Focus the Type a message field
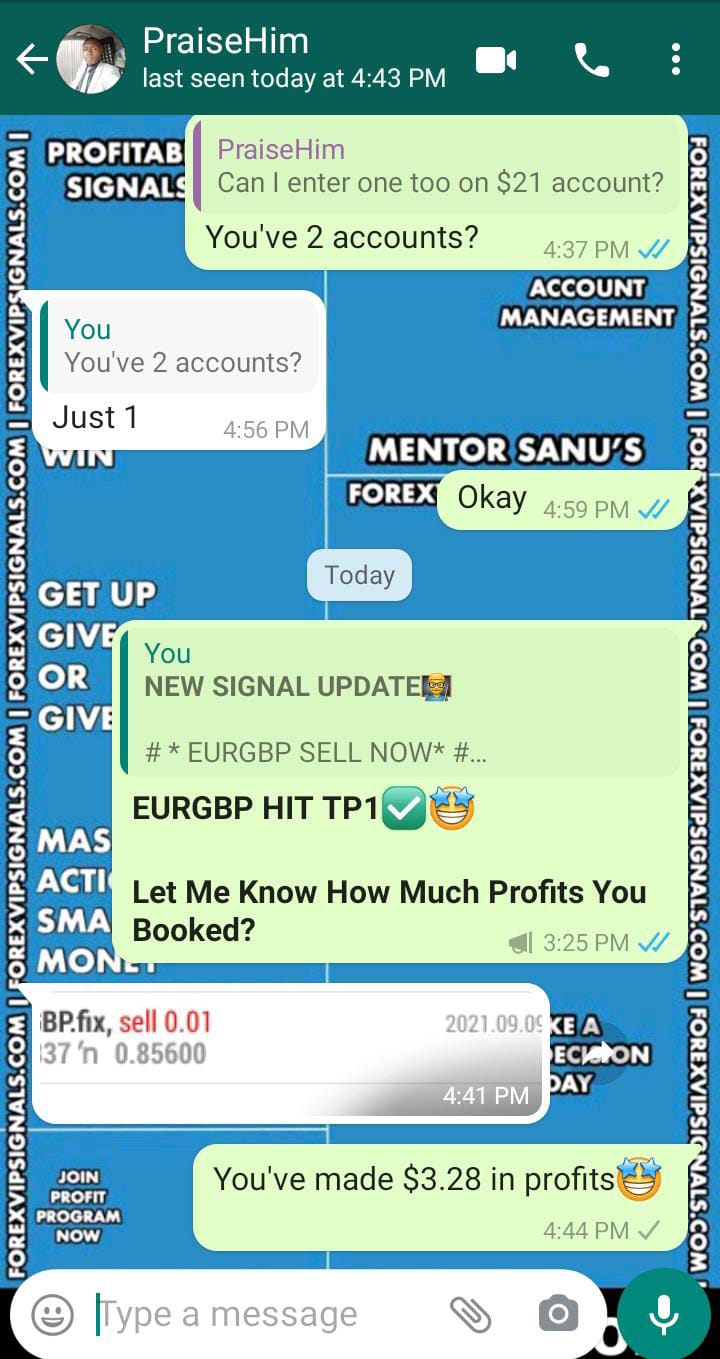Viewport: 720px width, 1359px height. [x=260, y=1314]
